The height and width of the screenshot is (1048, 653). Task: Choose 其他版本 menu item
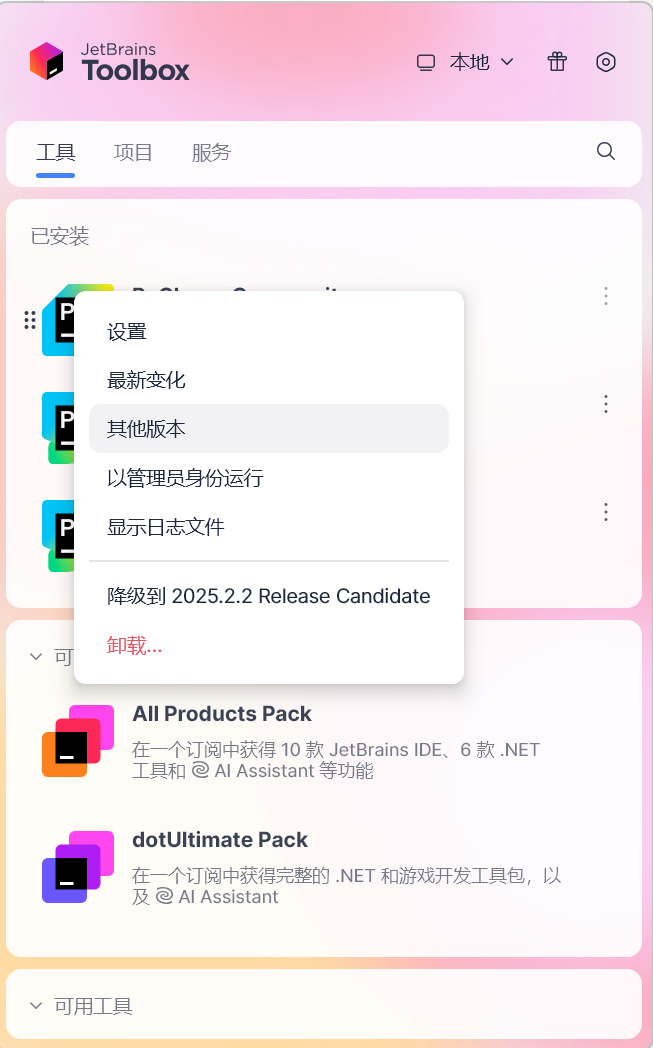pyautogui.click(x=269, y=428)
